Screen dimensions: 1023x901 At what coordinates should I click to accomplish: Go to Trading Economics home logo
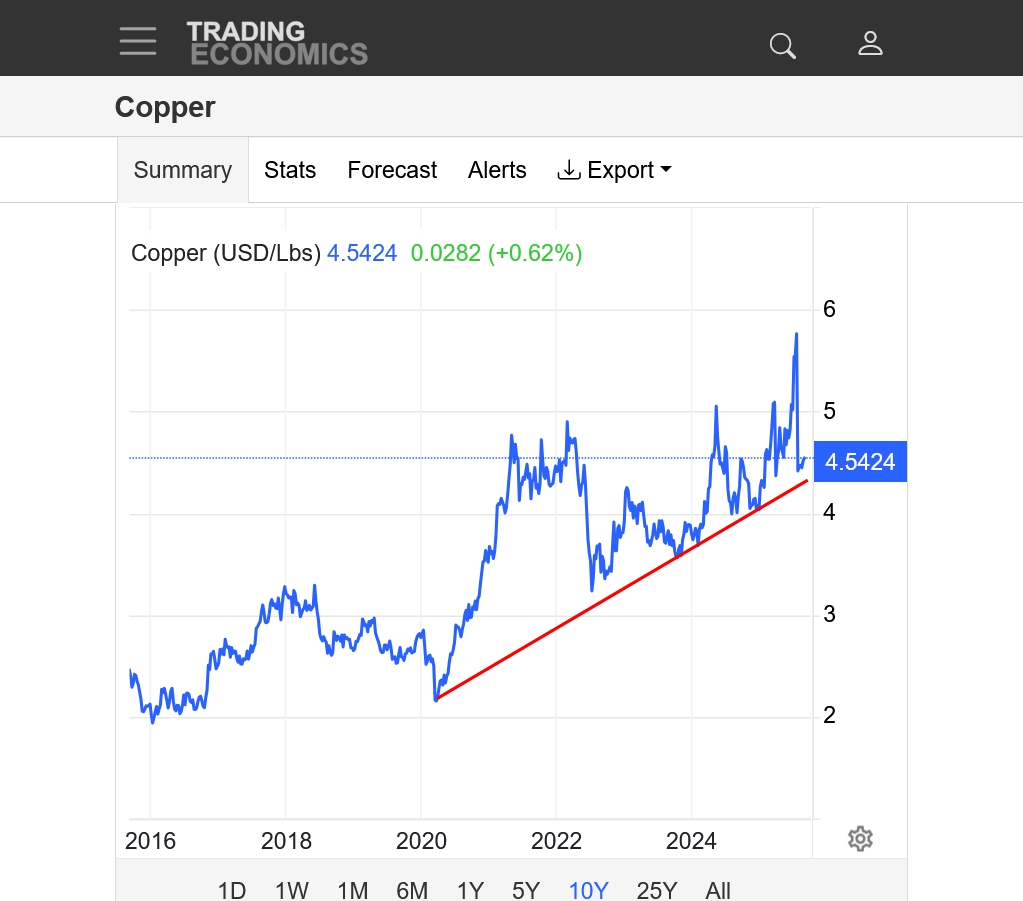tap(277, 43)
